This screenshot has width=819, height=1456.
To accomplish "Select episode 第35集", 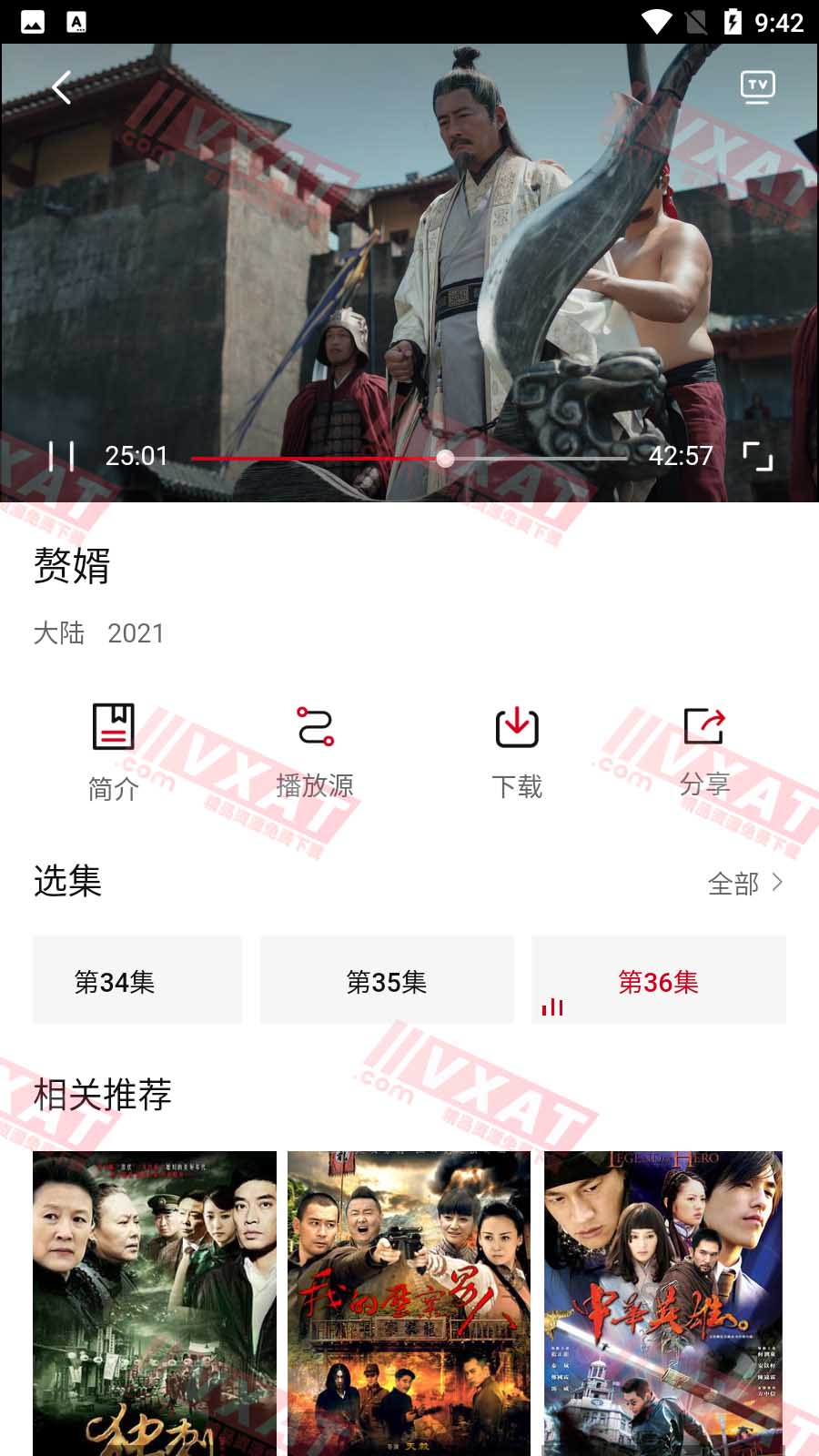I will coord(387,981).
